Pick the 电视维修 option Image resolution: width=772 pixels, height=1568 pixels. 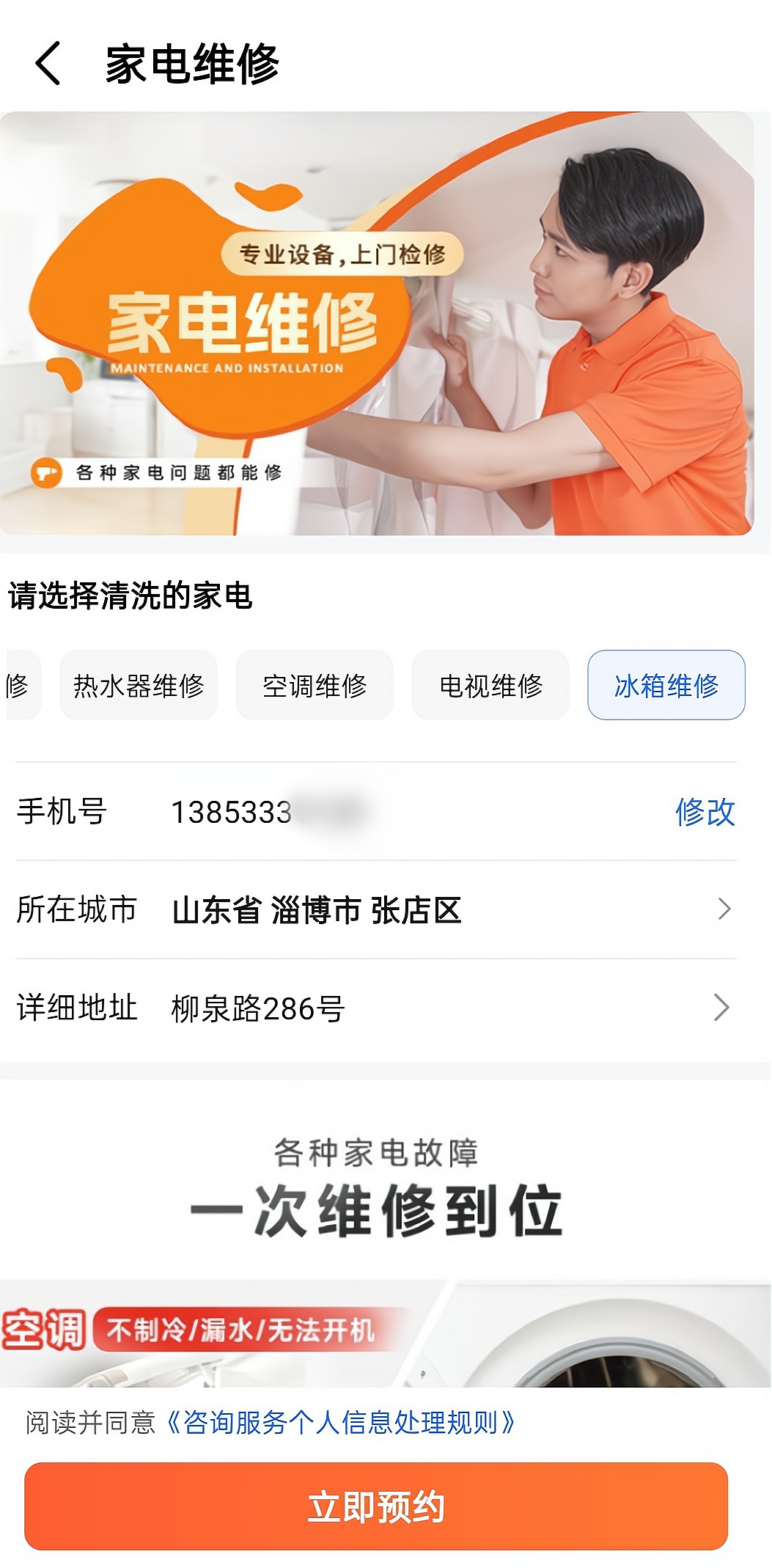click(x=490, y=686)
